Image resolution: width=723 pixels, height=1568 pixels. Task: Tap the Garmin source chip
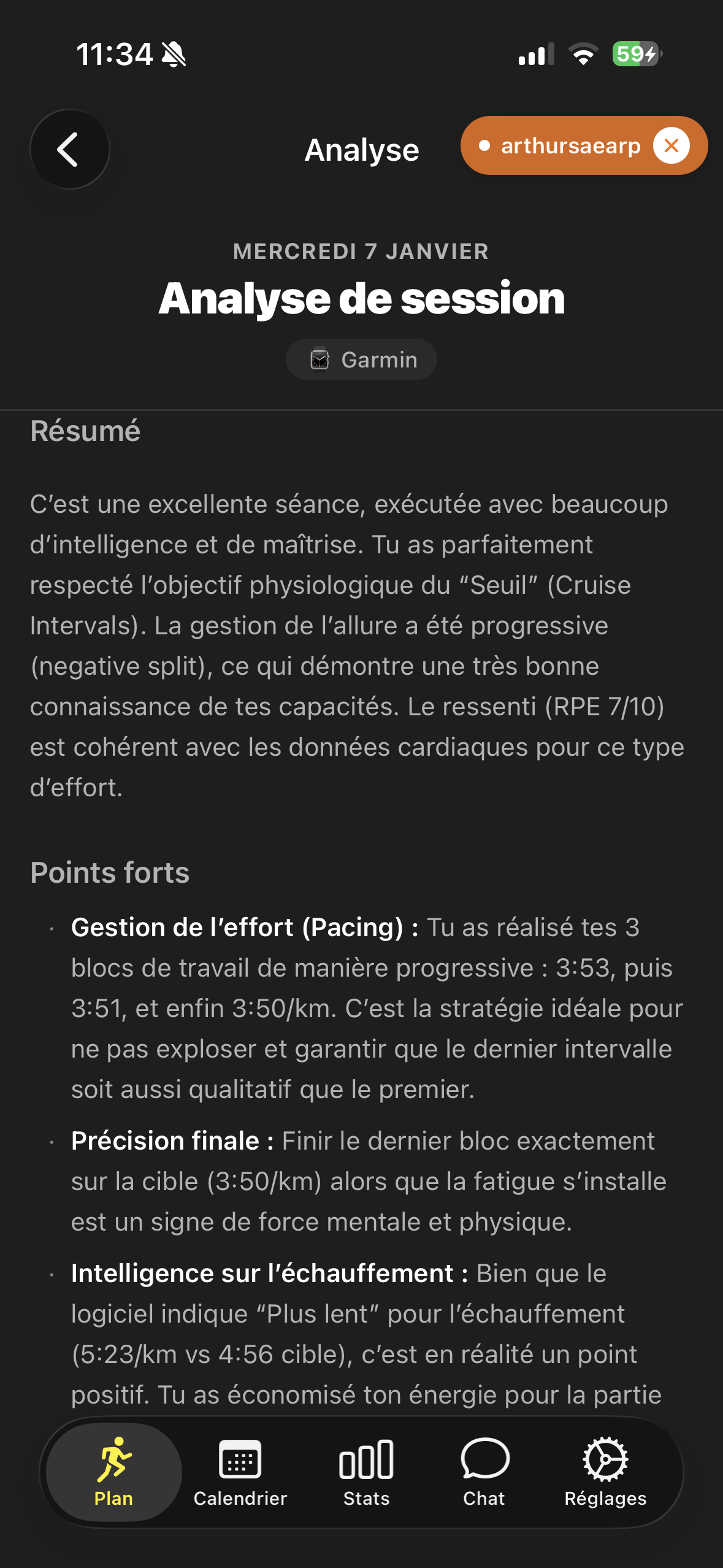click(362, 359)
